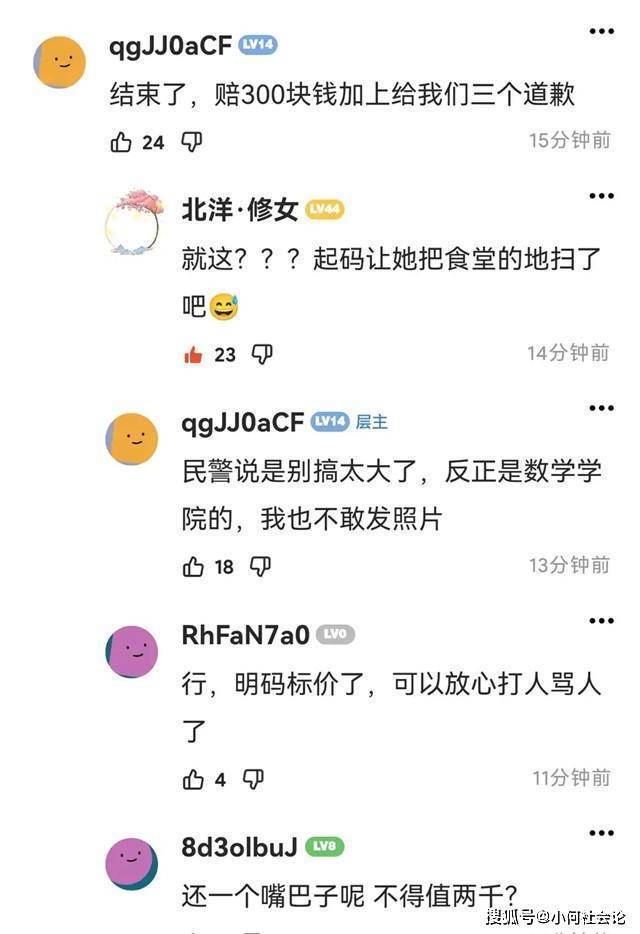Unlike 北洋·修女's reply

[x=194, y=354]
